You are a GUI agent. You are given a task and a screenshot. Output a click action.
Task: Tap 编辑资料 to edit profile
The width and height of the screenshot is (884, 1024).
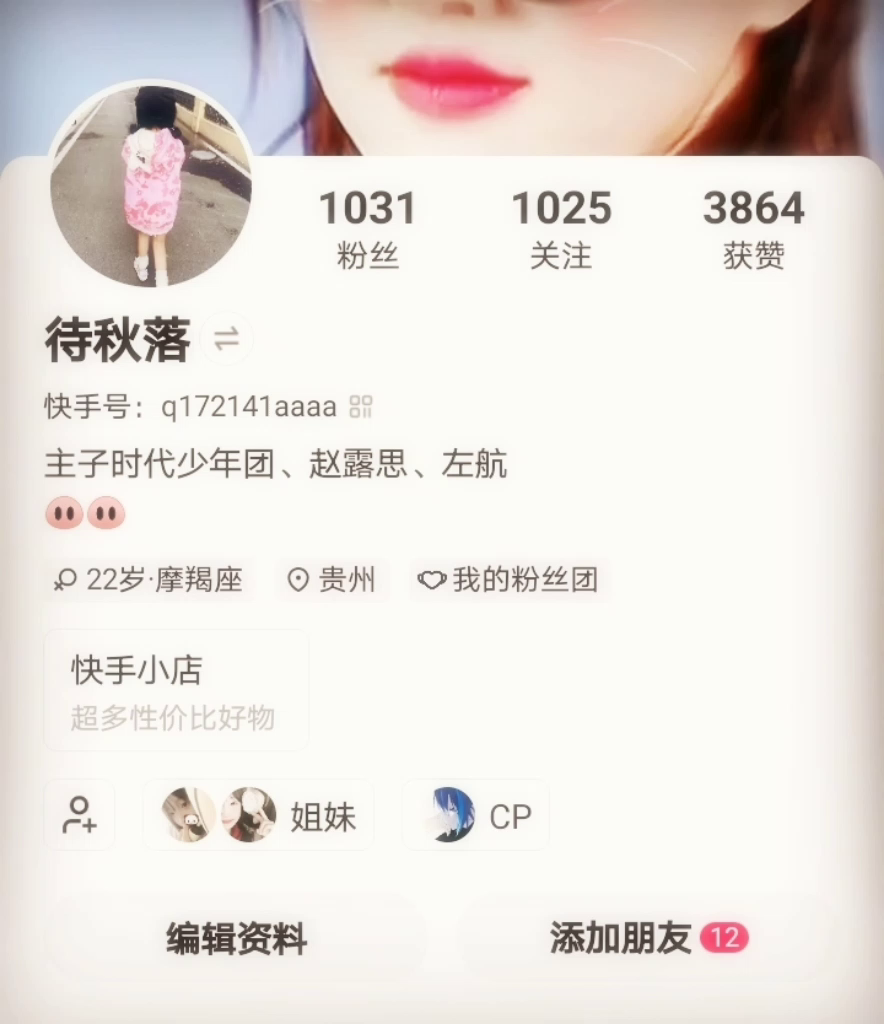click(236, 939)
